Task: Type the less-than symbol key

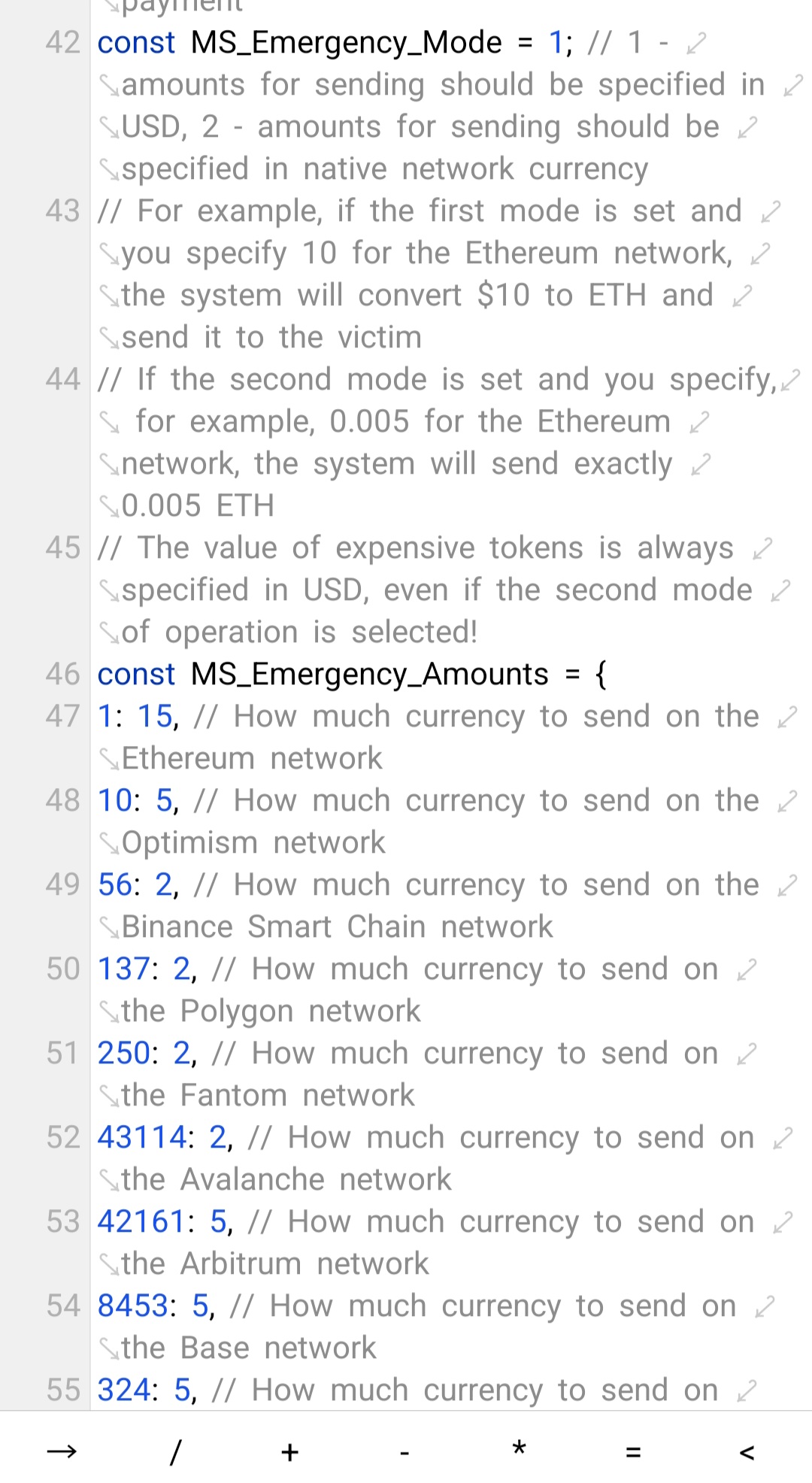Action: click(x=747, y=1451)
